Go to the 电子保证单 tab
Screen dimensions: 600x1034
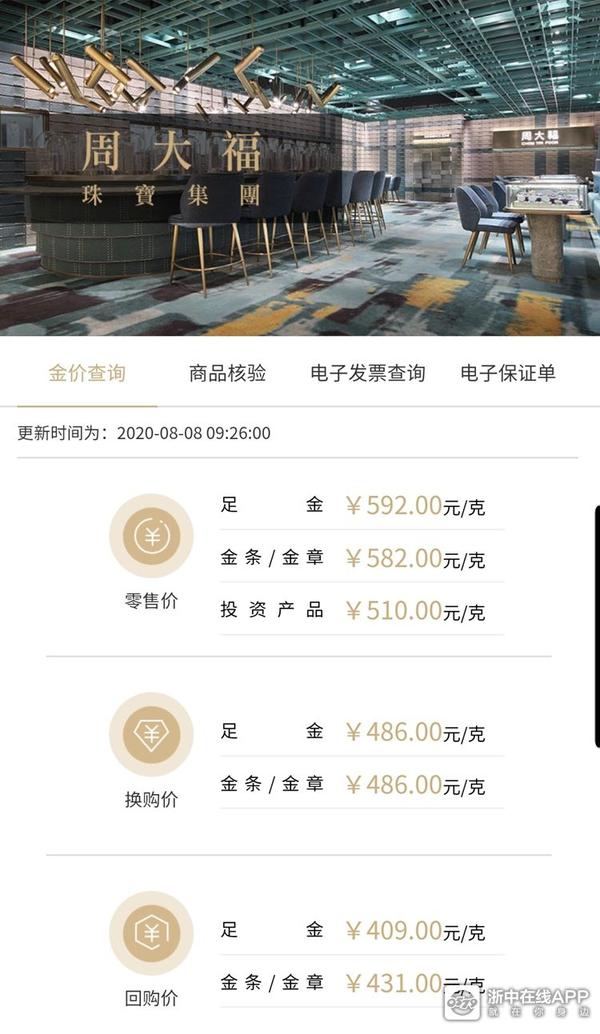pyautogui.click(x=508, y=374)
